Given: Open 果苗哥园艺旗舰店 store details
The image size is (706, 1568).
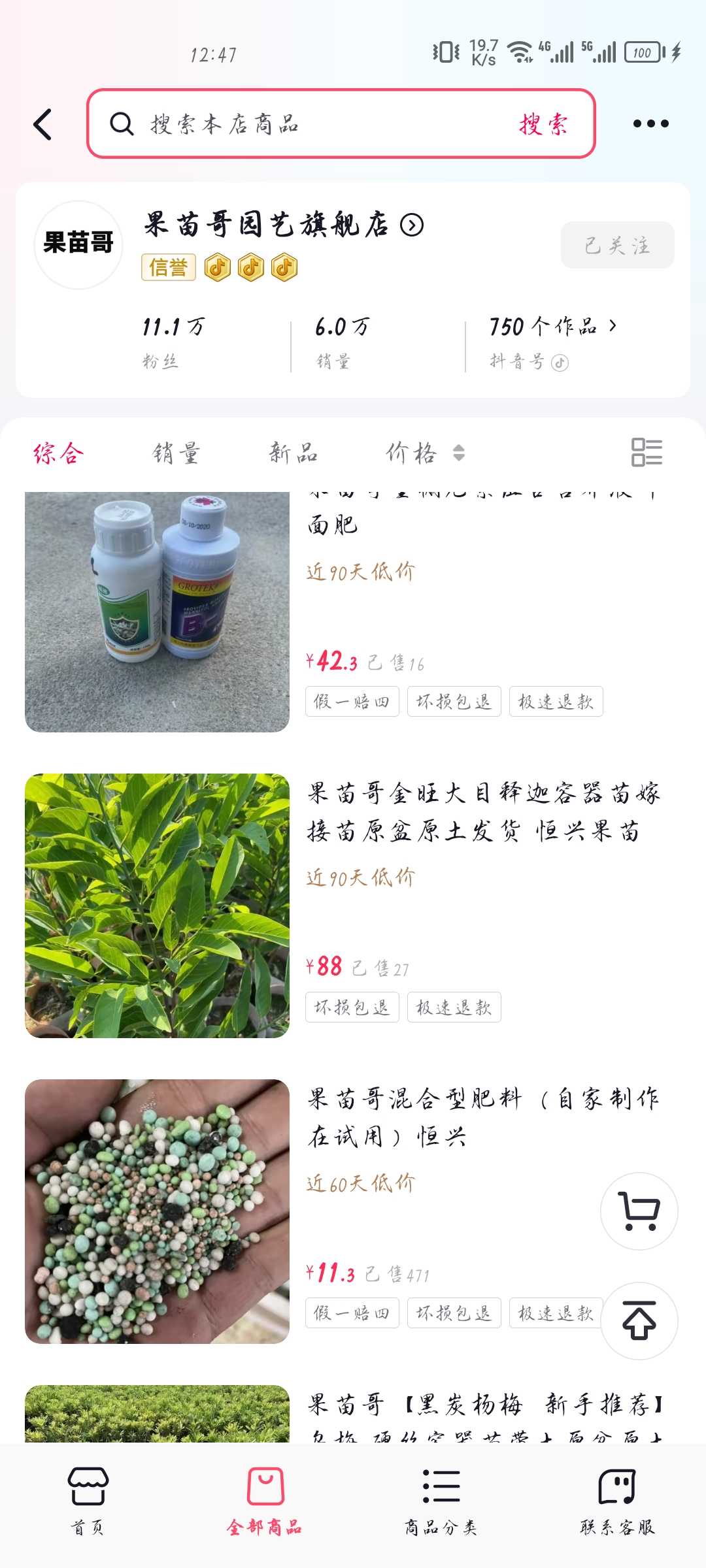Looking at the screenshot, I should click(284, 225).
